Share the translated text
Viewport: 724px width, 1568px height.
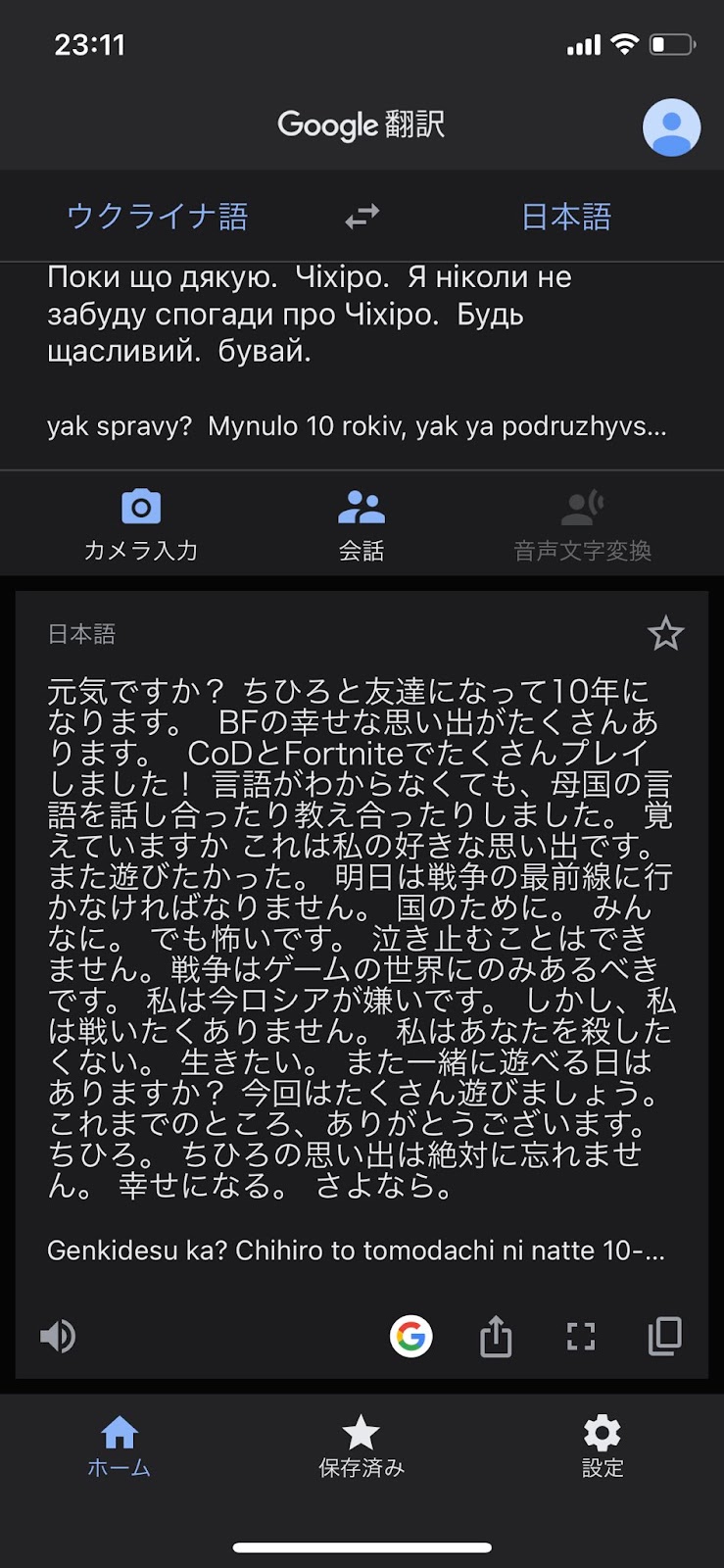(x=496, y=1336)
